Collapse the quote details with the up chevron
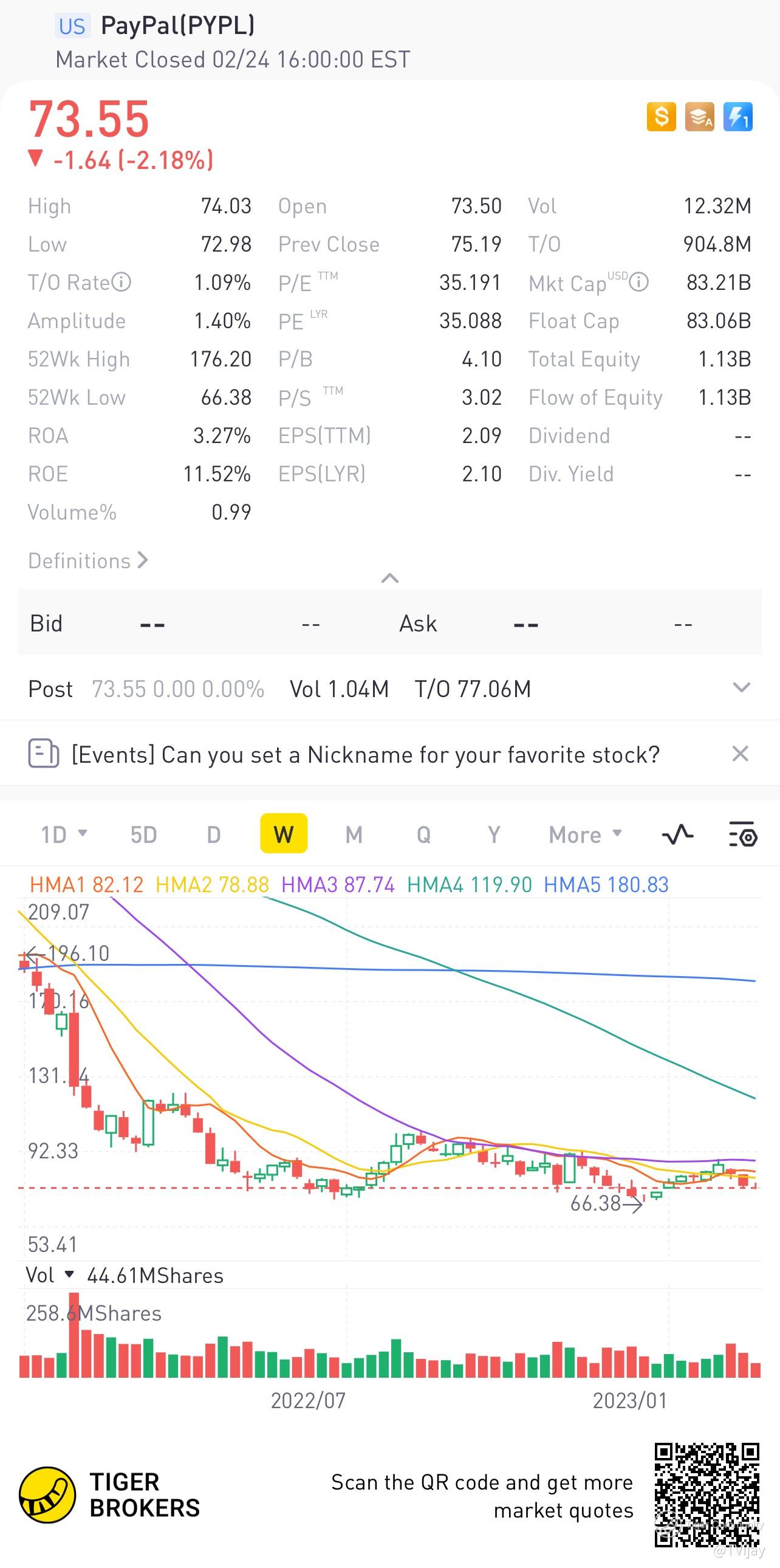 (390, 578)
